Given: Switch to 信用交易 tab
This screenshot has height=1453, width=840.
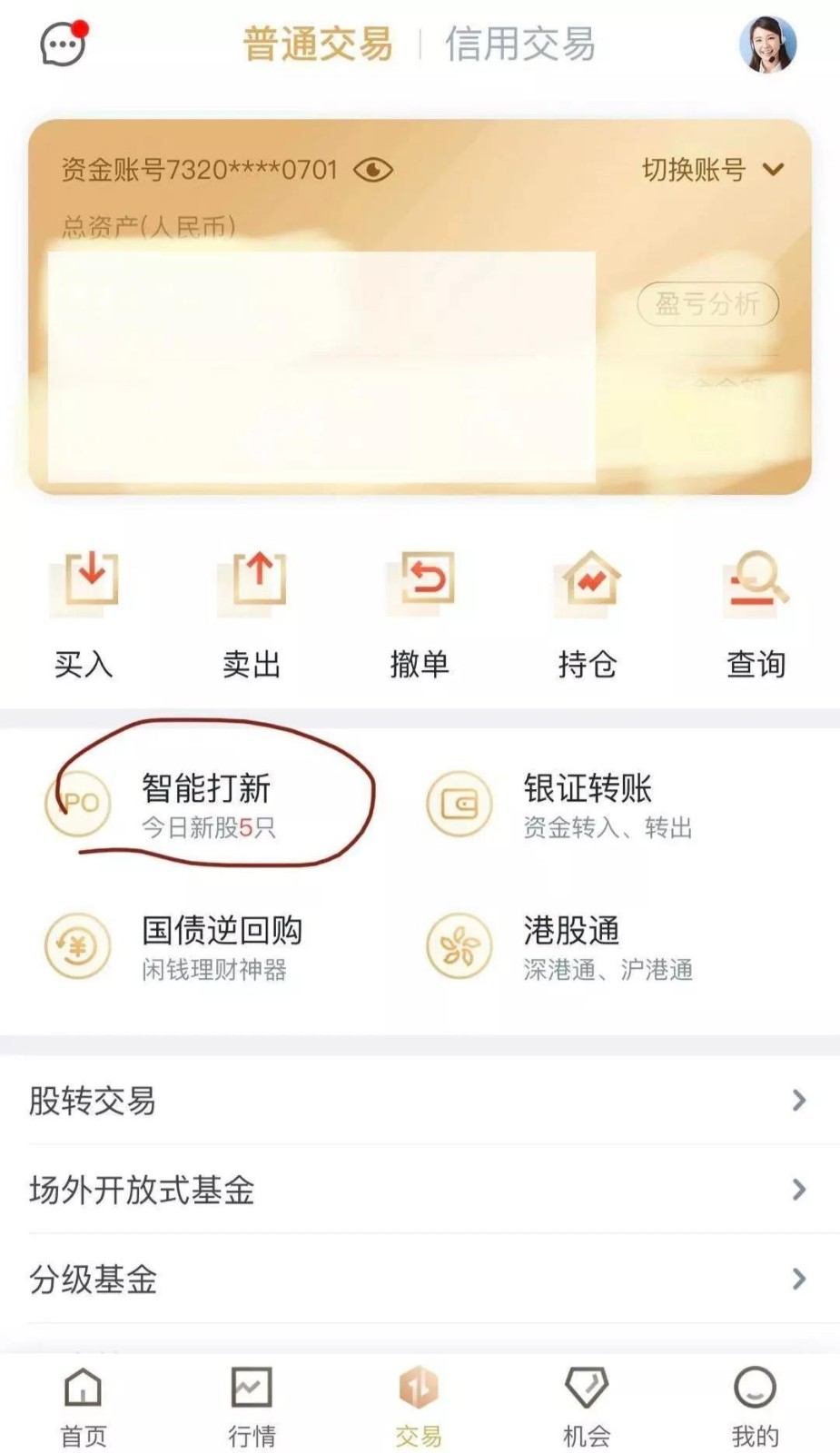Looking at the screenshot, I should (x=519, y=44).
